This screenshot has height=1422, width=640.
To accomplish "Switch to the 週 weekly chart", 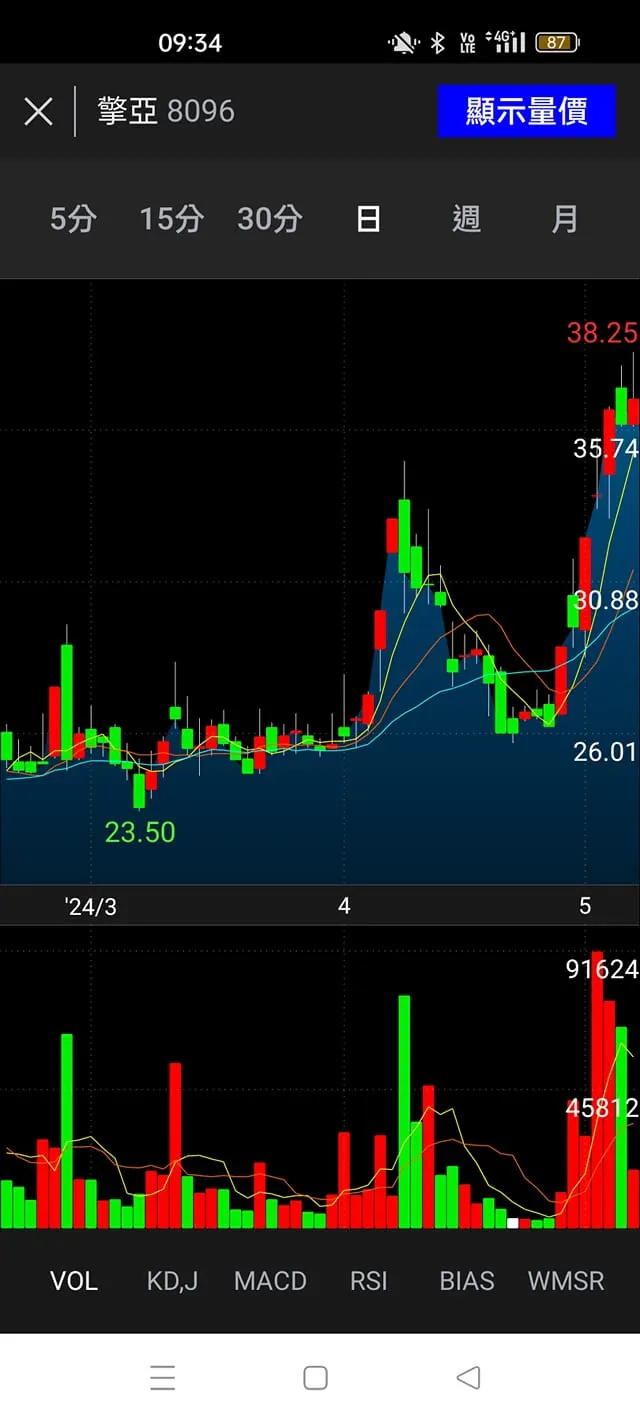I will coord(466,219).
